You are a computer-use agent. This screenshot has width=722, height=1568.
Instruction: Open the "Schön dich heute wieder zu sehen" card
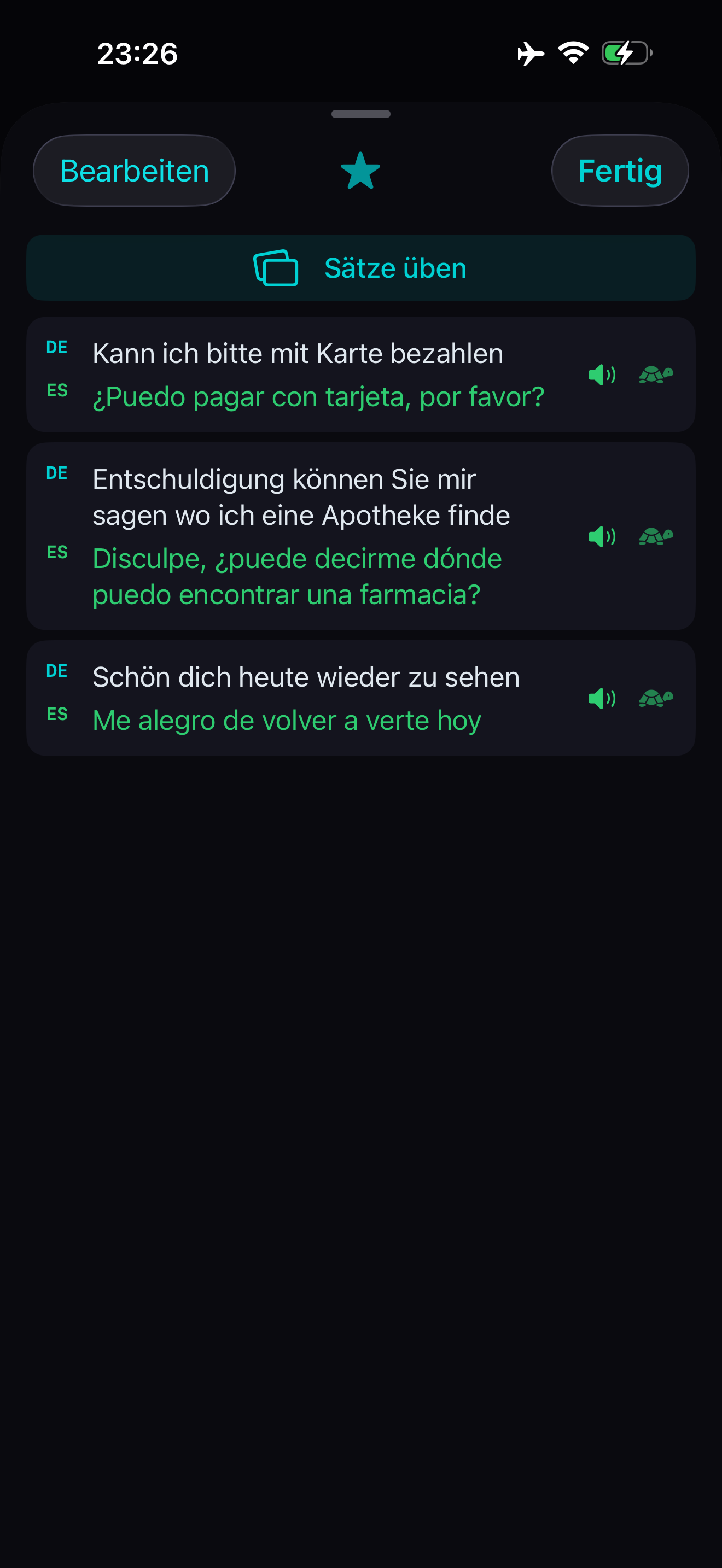[298, 698]
